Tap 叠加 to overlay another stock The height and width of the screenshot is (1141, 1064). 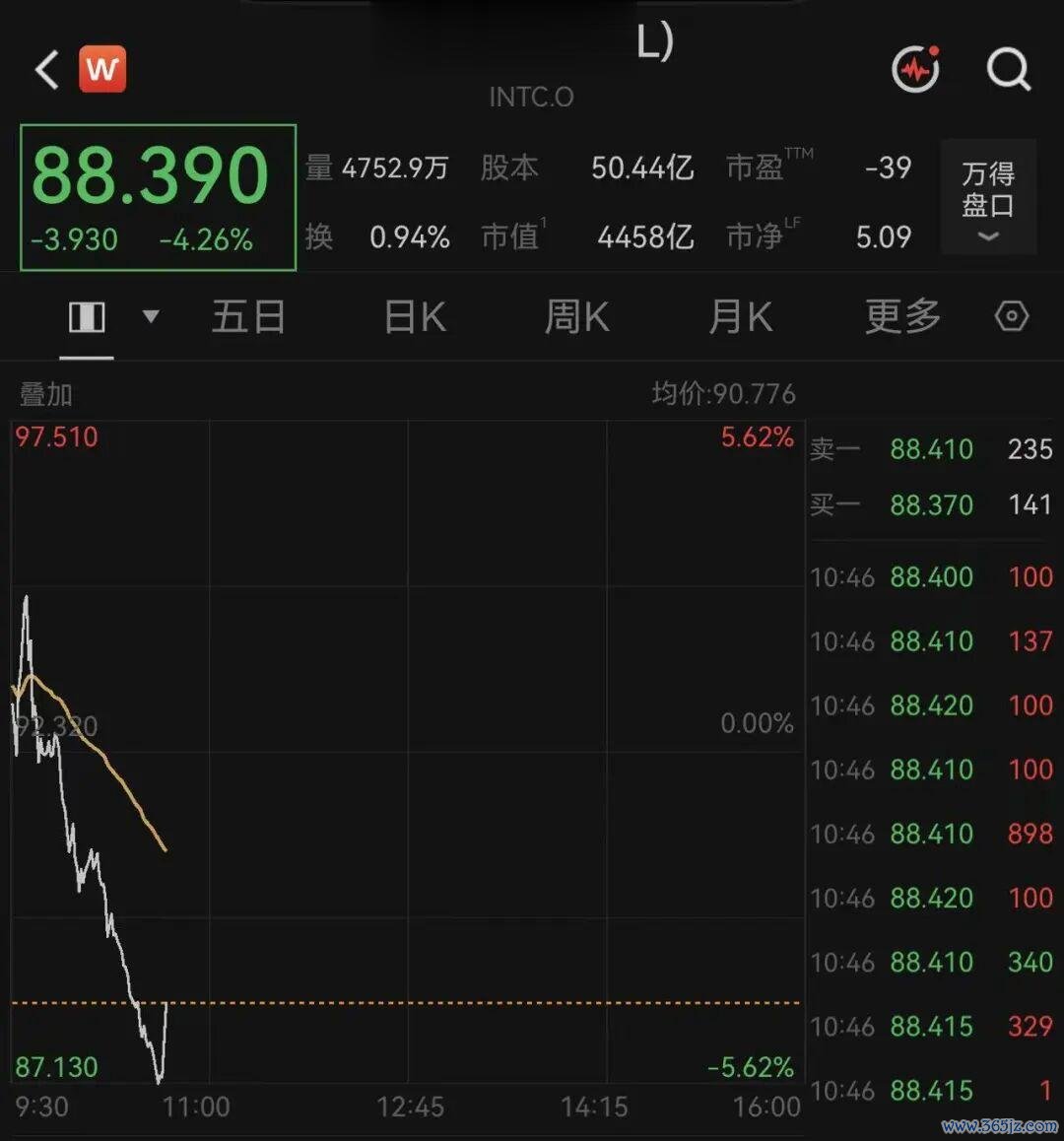[x=46, y=395]
